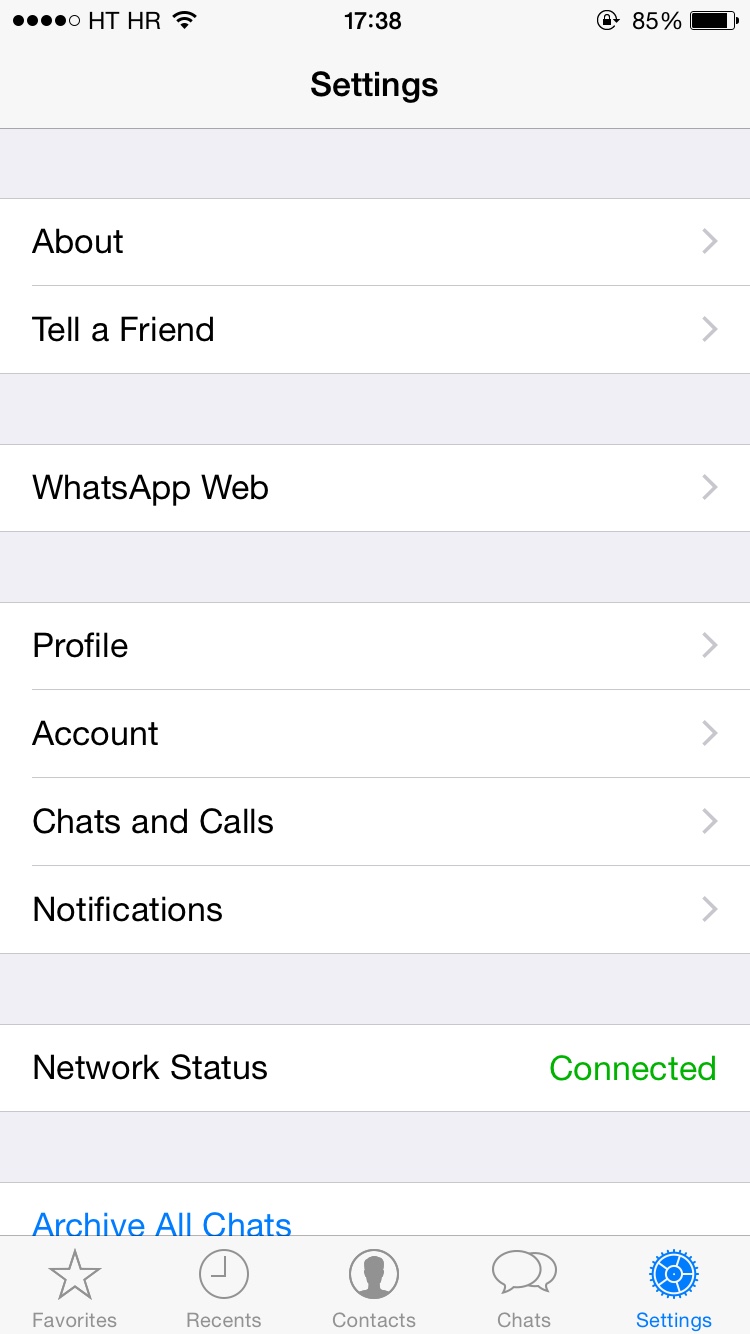Tap Archive All Chats
750x1334 pixels.
click(x=162, y=1220)
